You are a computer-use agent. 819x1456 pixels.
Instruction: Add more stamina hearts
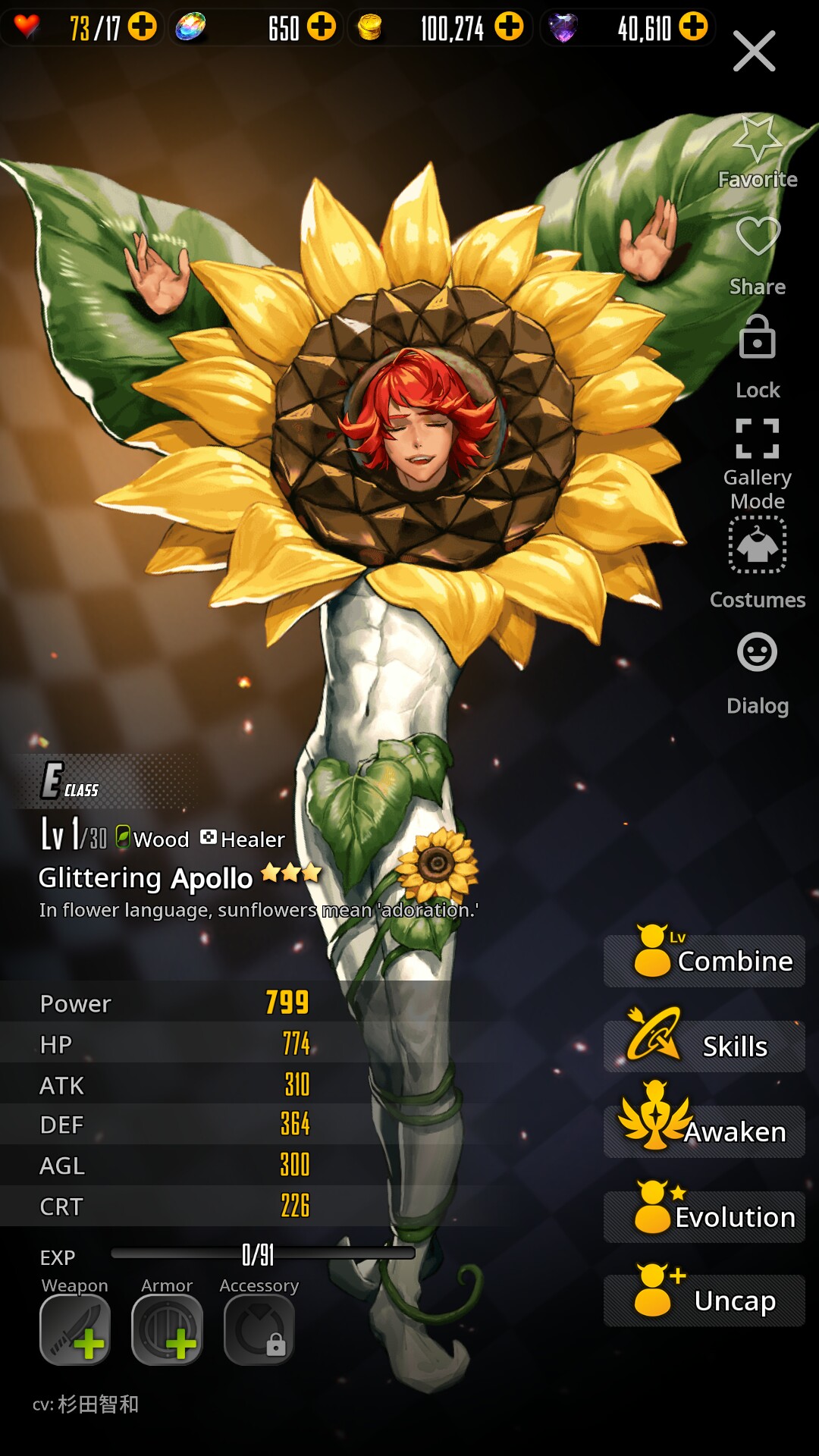(143, 27)
